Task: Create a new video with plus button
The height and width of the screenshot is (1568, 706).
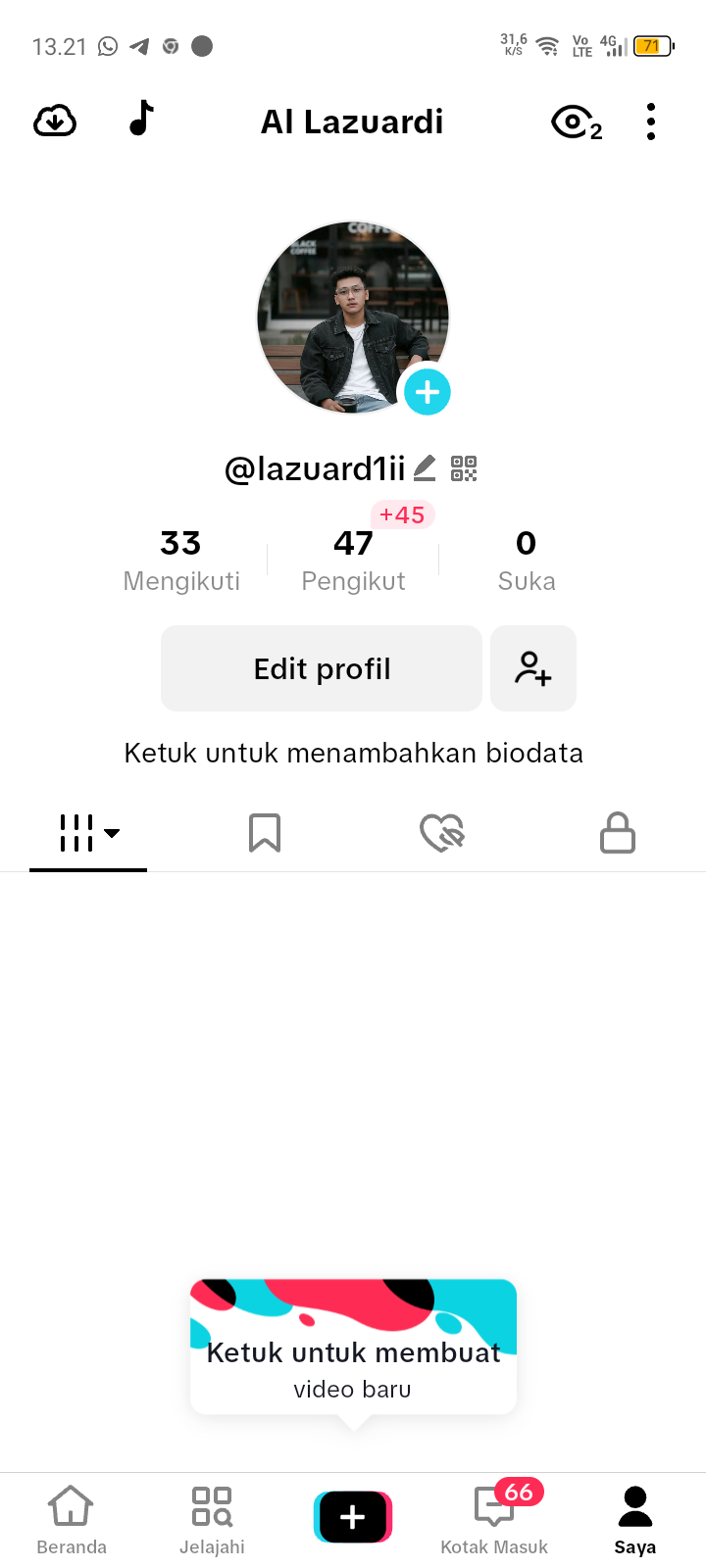Action: 353,1517
